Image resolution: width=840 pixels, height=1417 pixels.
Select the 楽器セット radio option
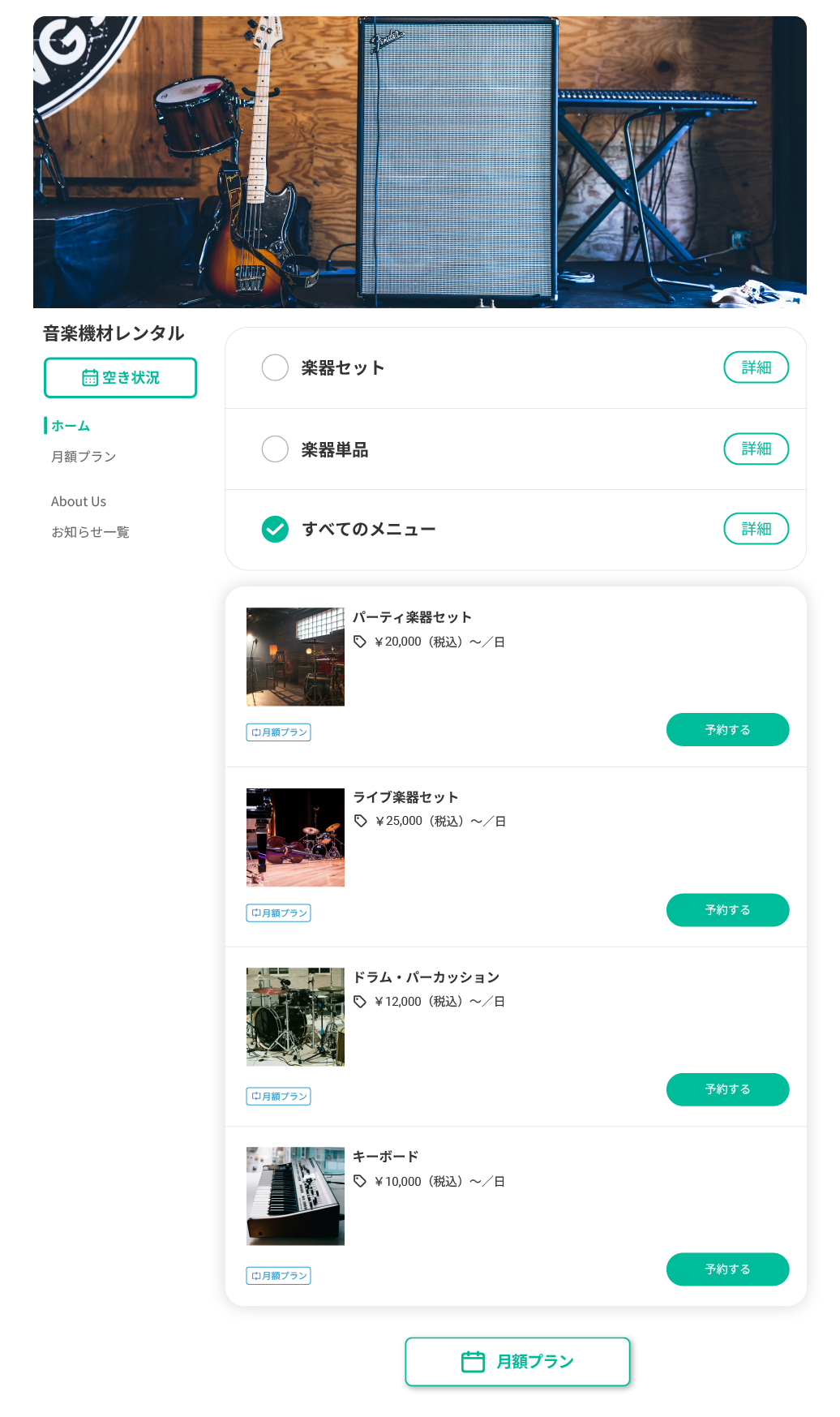(x=275, y=367)
